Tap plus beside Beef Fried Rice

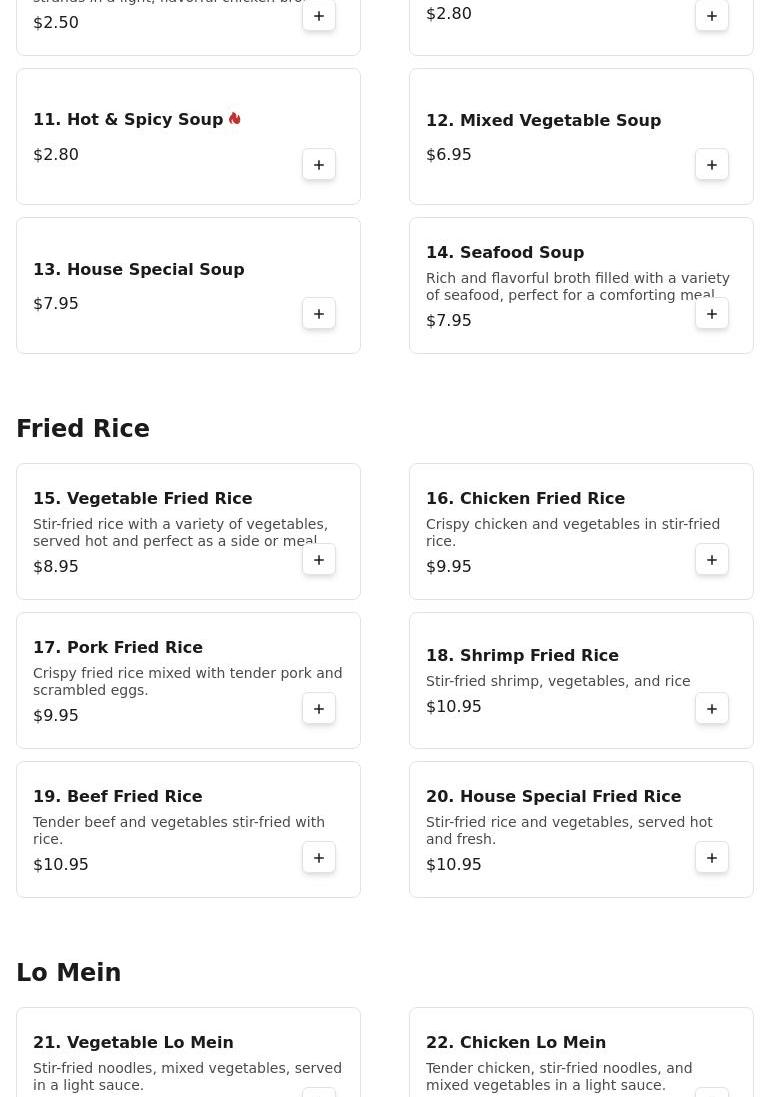pyautogui.click(x=319, y=858)
